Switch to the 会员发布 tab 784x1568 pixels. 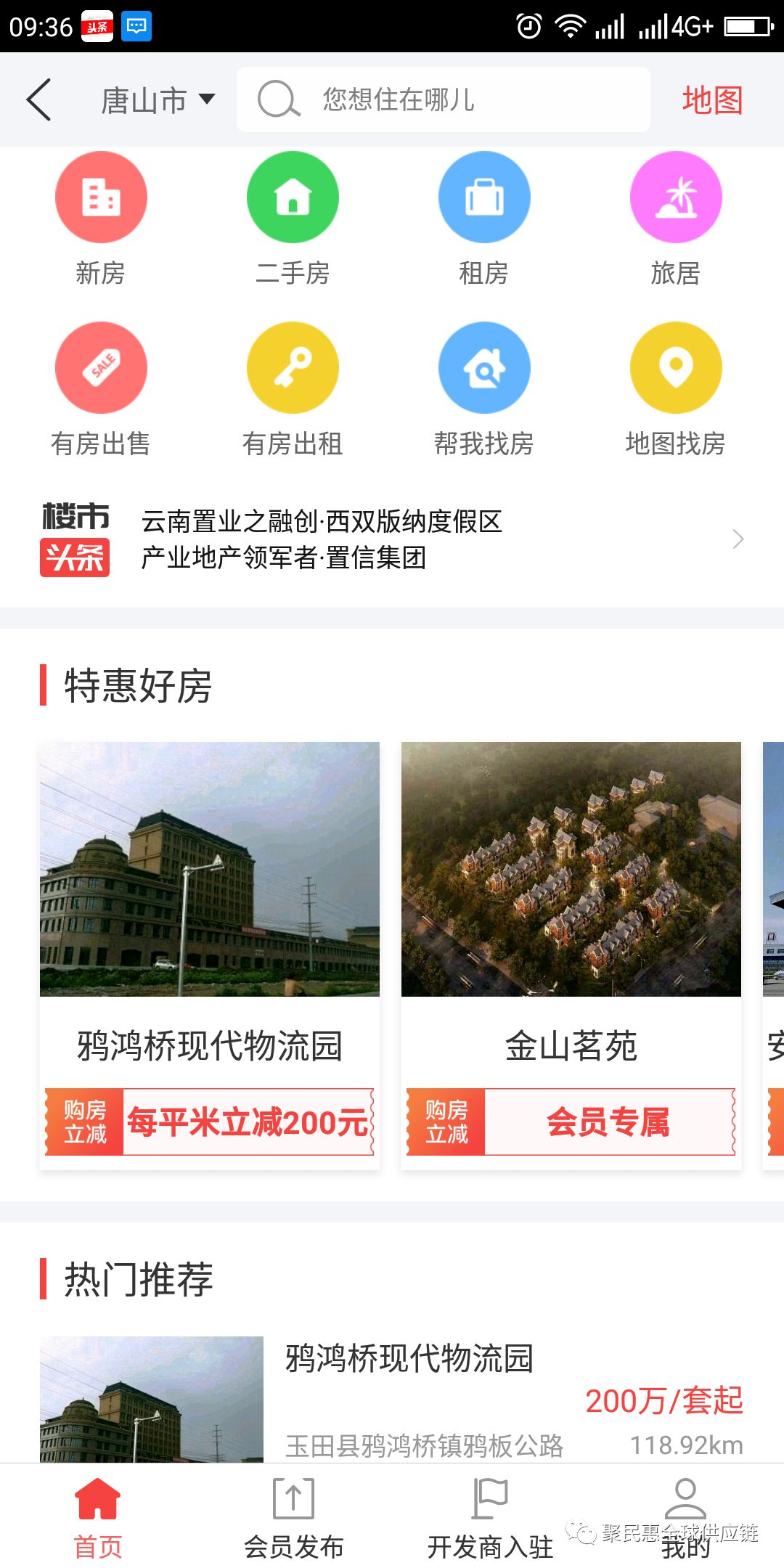click(x=293, y=1516)
